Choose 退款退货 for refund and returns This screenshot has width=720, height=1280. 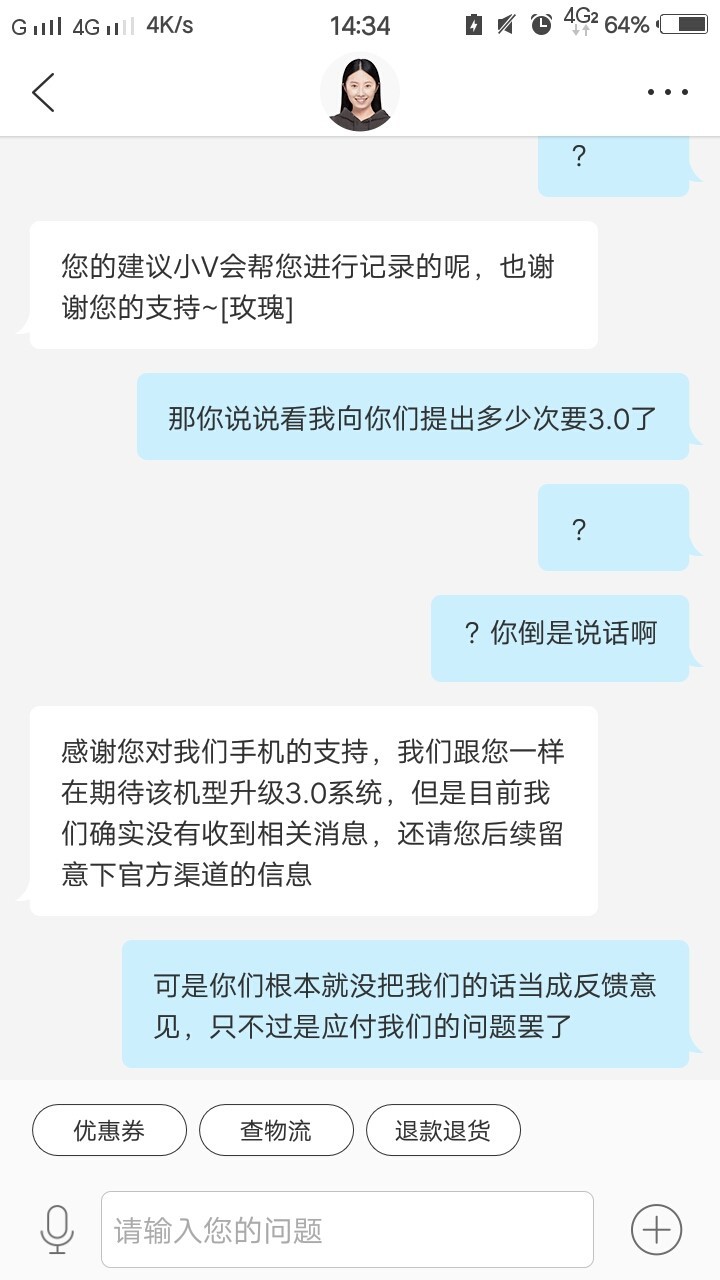point(444,1129)
